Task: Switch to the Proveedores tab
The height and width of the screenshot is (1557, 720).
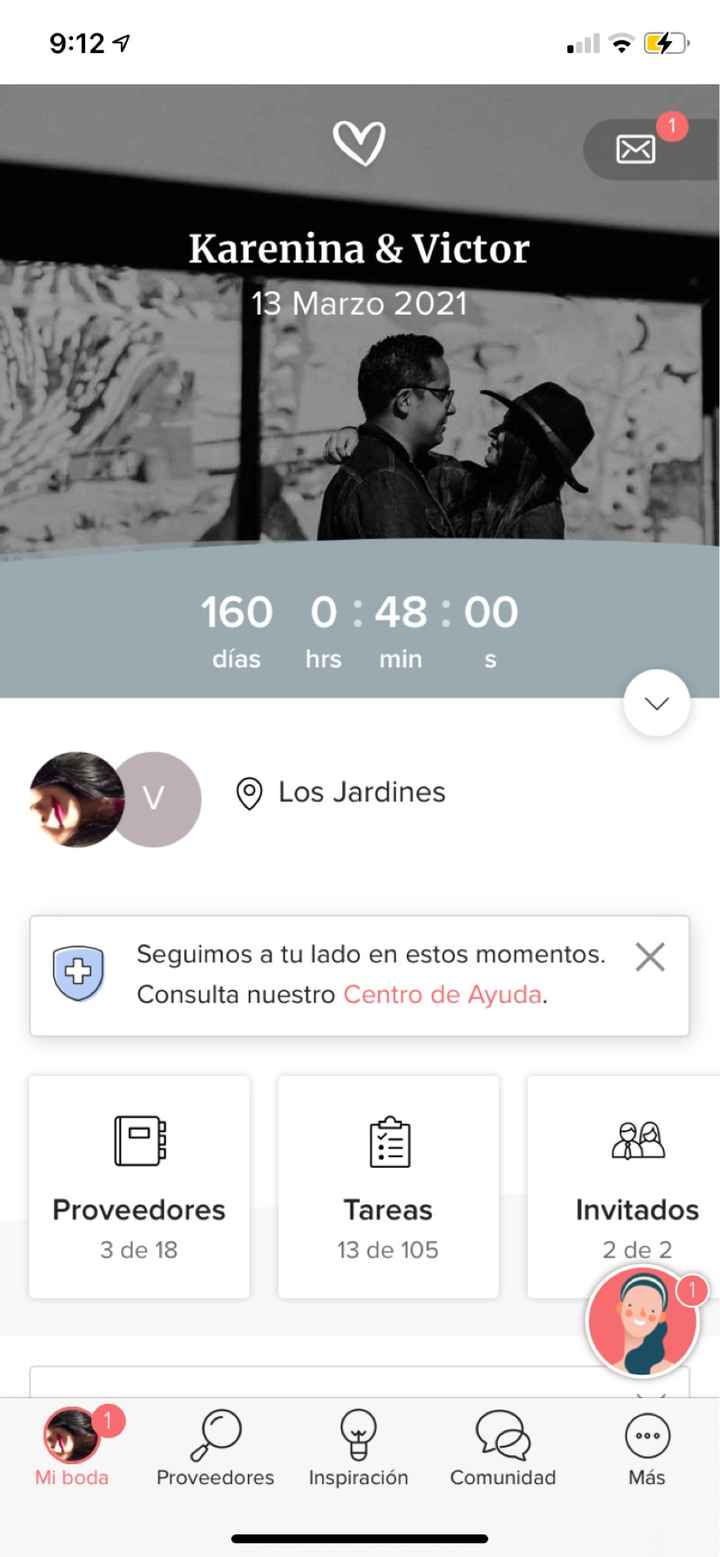Action: pyautogui.click(x=215, y=1447)
